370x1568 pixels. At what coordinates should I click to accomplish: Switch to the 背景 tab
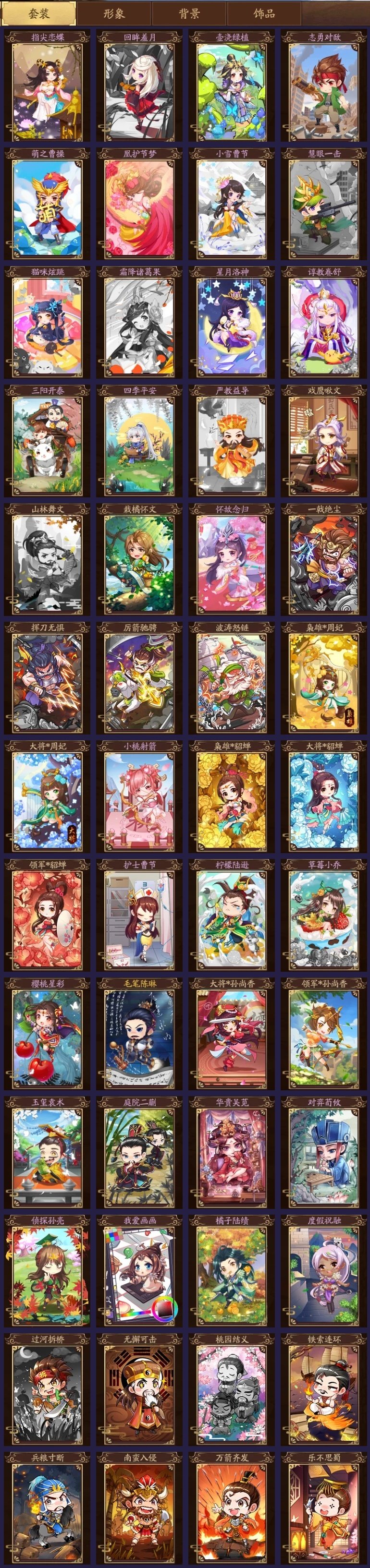[x=188, y=13]
